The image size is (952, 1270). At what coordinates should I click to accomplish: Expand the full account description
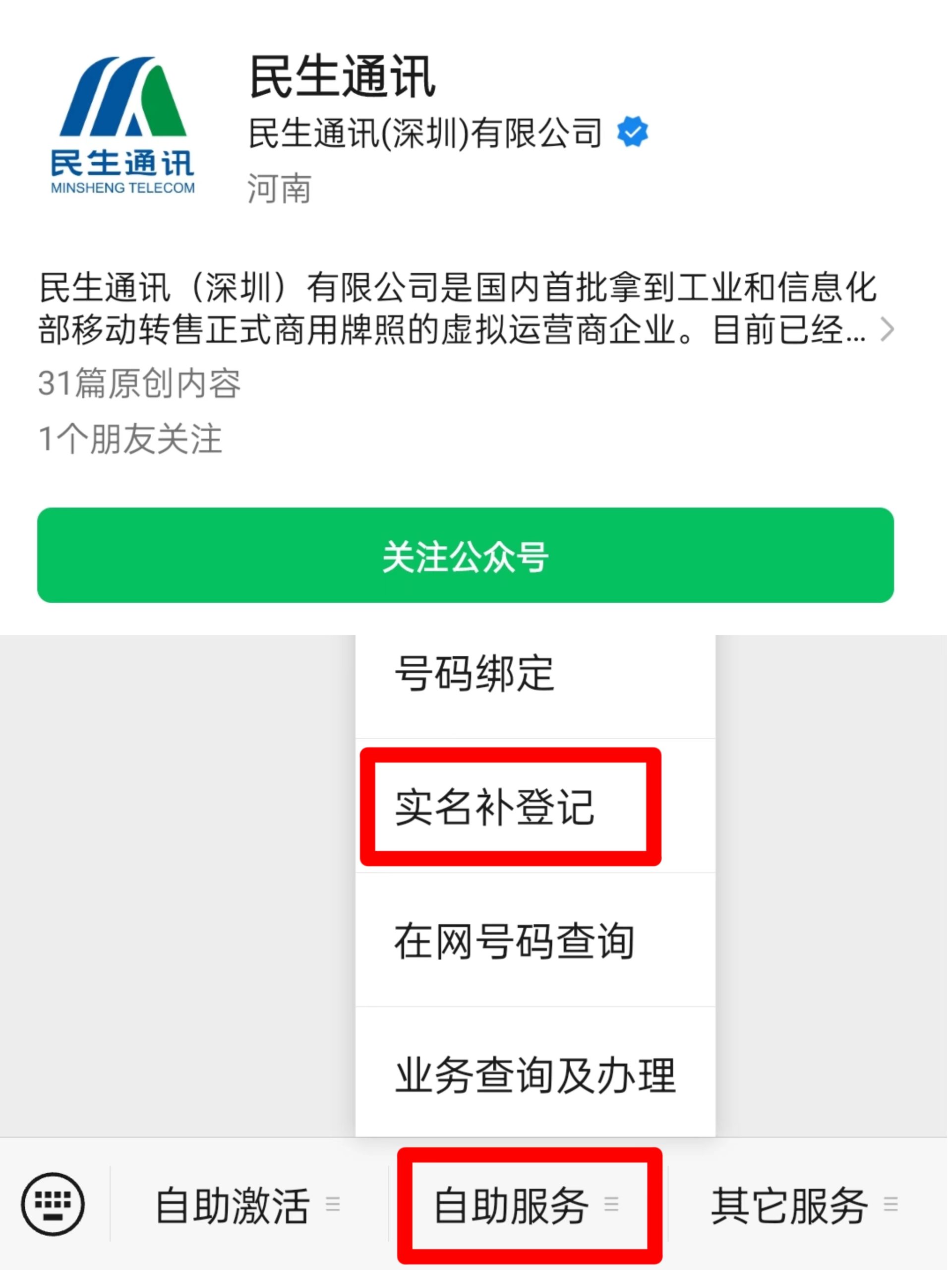click(887, 329)
